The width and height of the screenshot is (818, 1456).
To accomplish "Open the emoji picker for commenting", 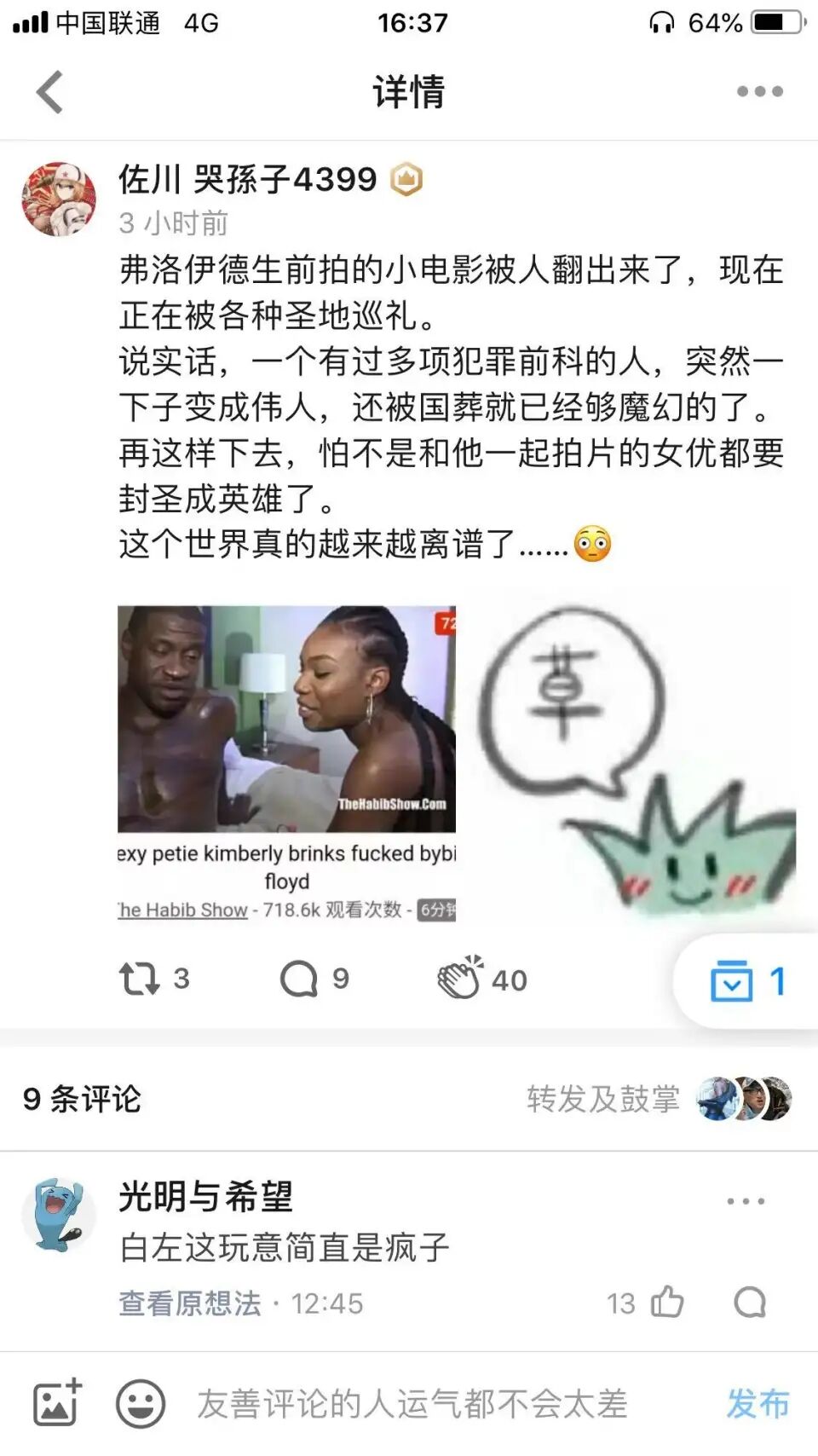I will tap(141, 1403).
